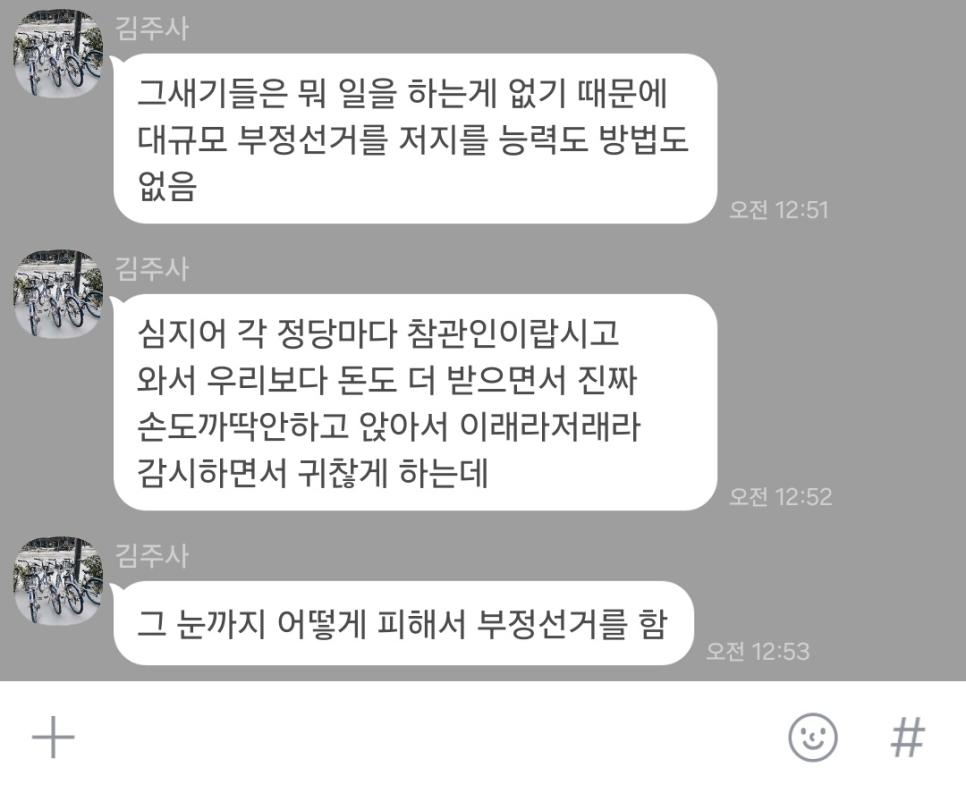This screenshot has height=793, width=966.
Task: Tap 김주사's profile photo by the 12:53 message
Action: pyautogui.click(x=58, y=581)
